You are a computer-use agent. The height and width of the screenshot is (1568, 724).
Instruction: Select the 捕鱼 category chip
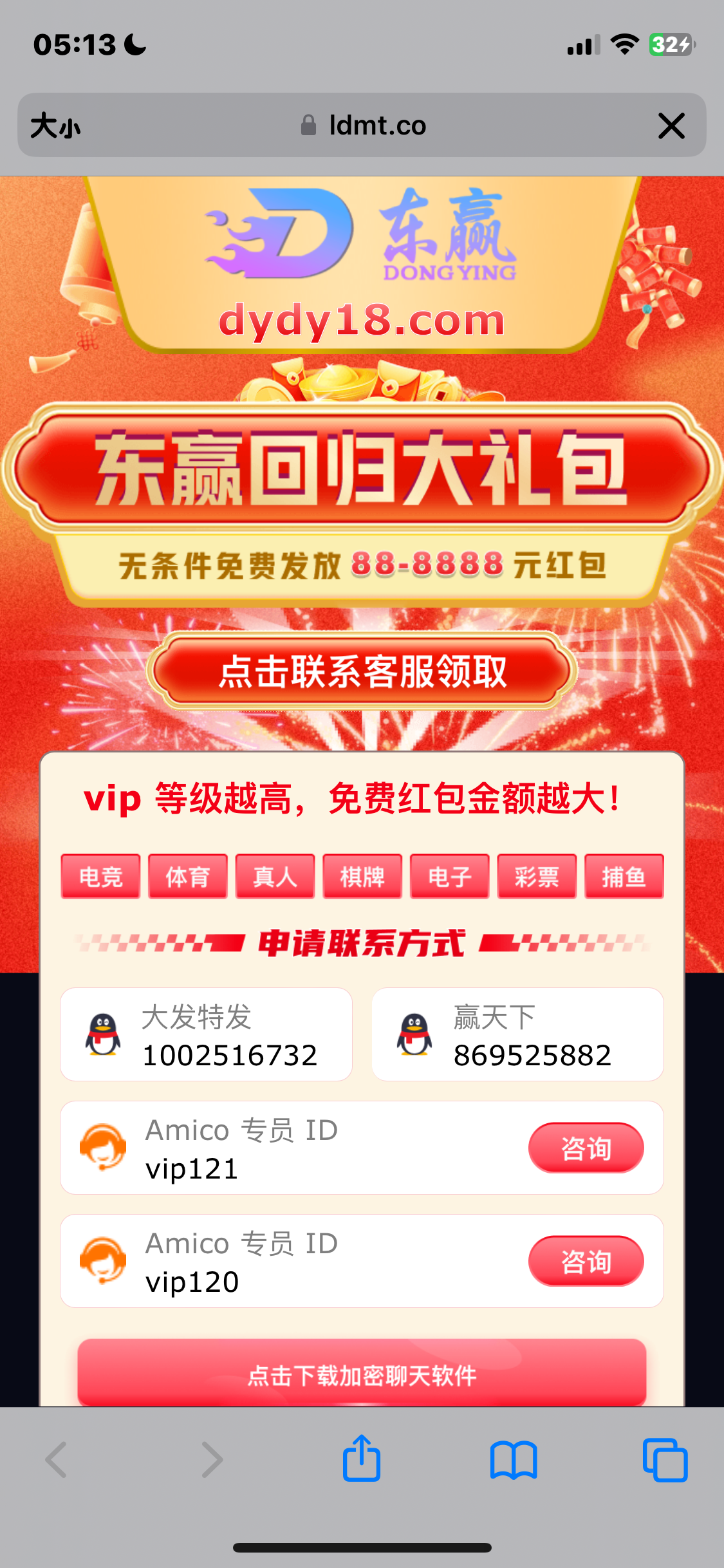(624, 877)
